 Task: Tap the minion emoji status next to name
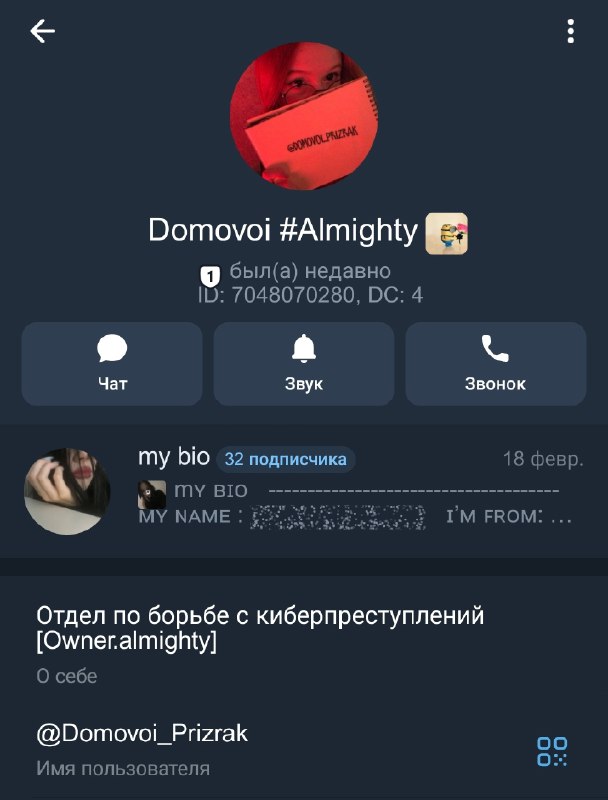[447, 234]
